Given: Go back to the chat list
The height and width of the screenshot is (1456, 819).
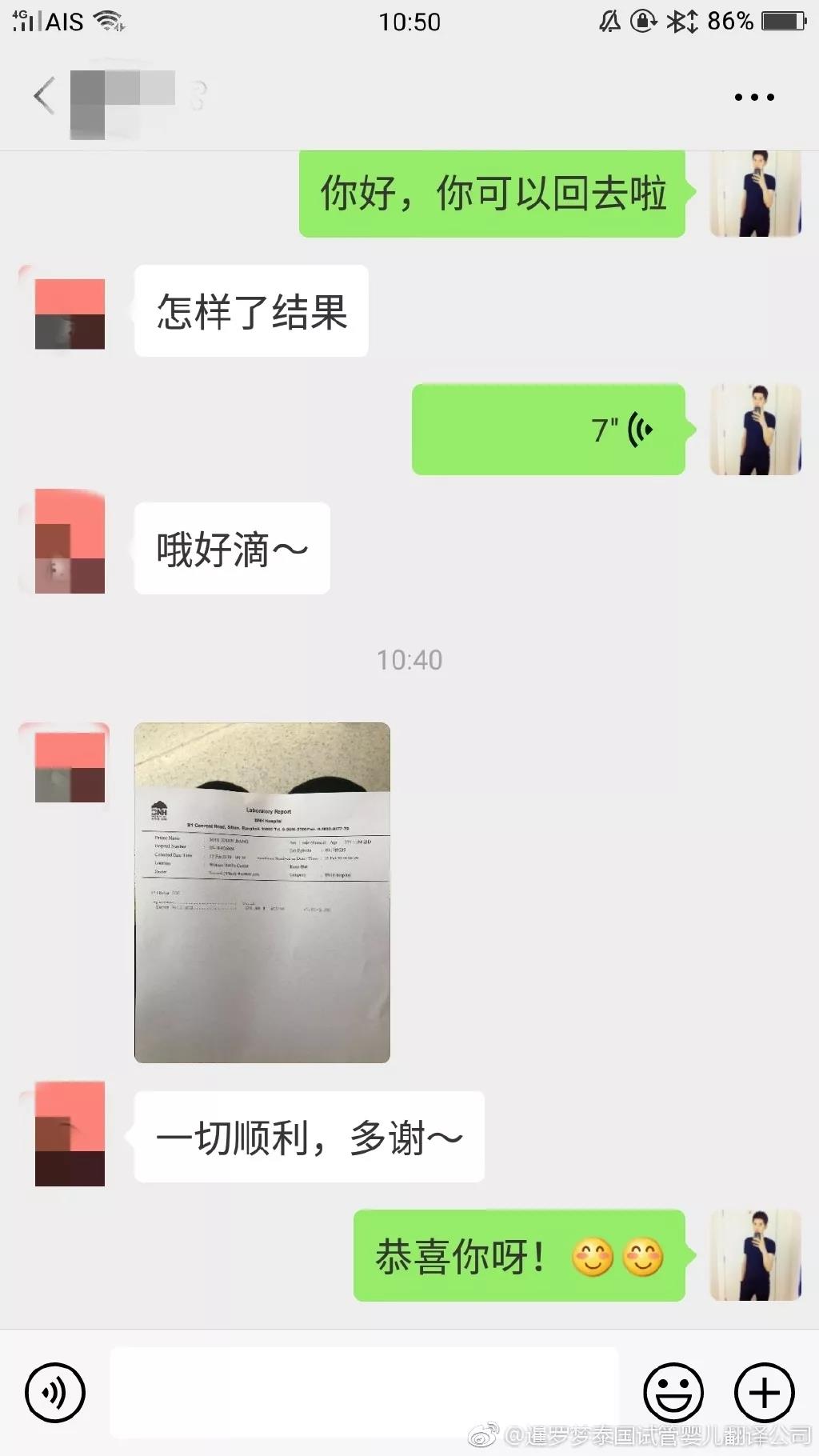Looking at the screenshot, I should coord(44,97).
